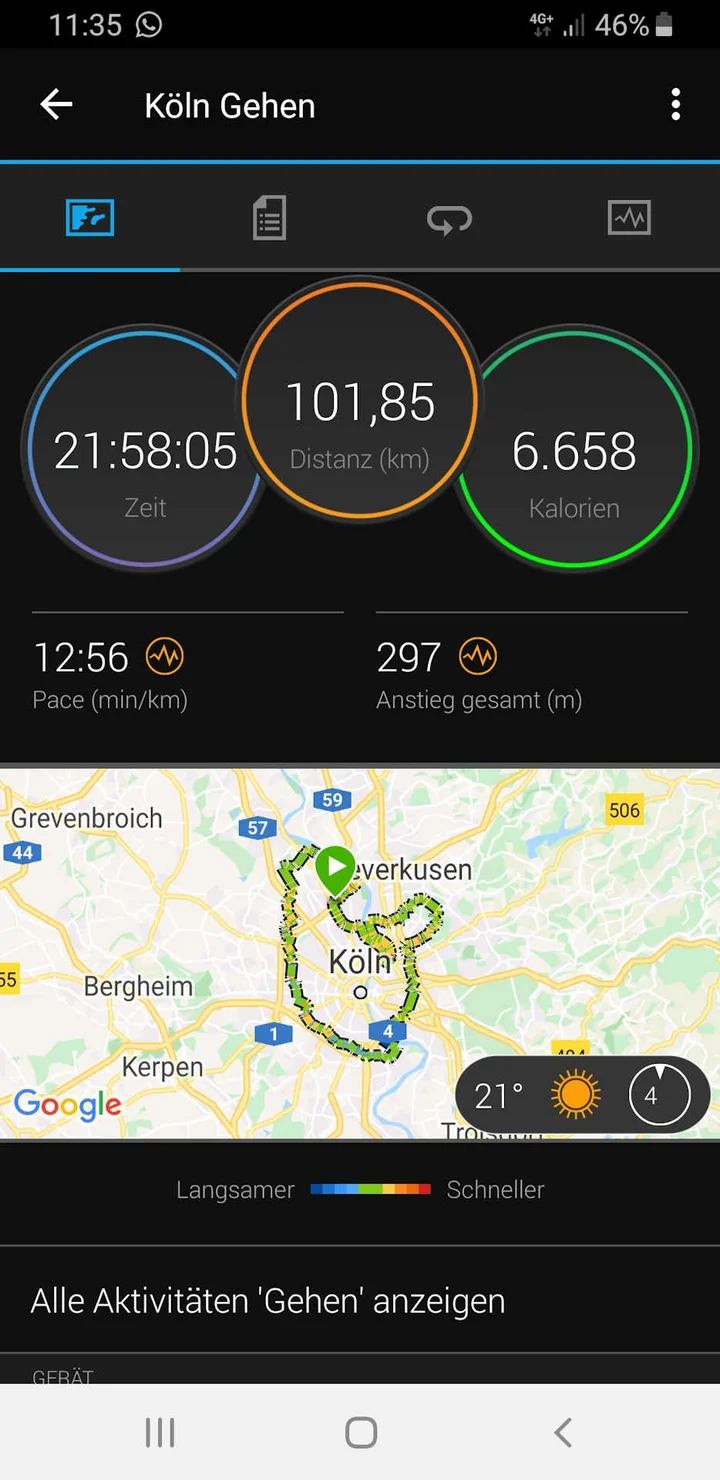Open the laps tab

pos(449,218)
